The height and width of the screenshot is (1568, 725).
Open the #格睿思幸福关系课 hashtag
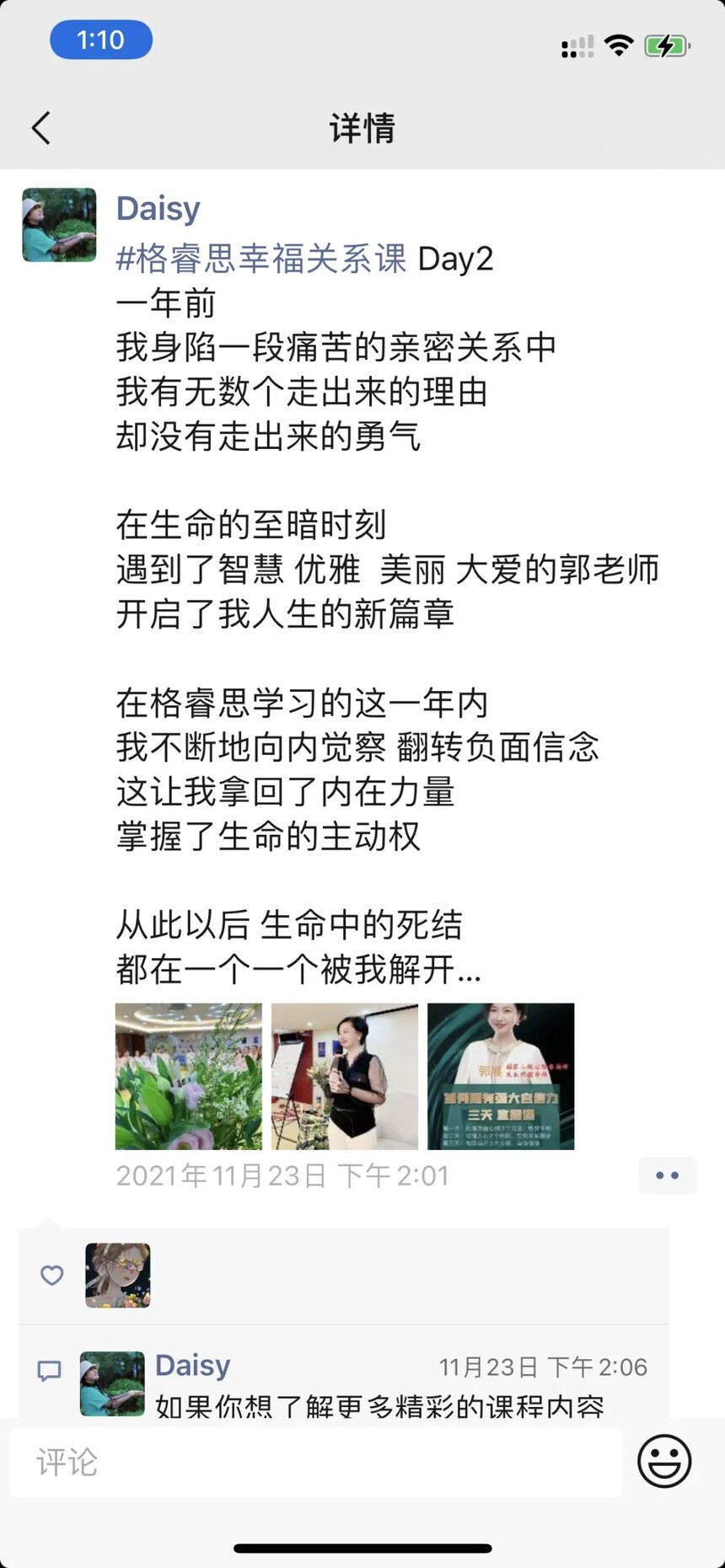261,259
